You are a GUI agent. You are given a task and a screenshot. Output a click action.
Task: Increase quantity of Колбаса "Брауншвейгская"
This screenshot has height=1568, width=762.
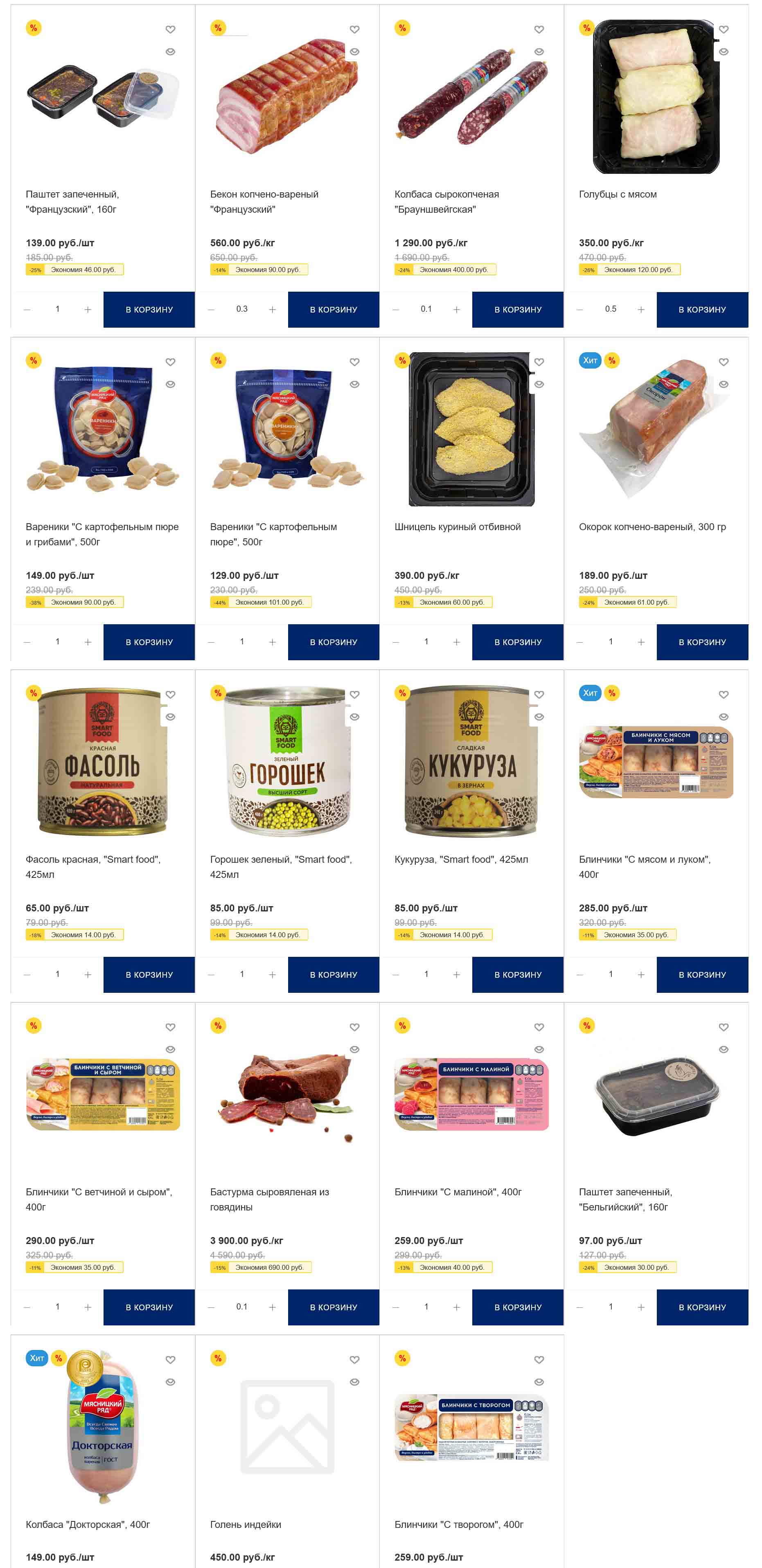pos(456,309)
